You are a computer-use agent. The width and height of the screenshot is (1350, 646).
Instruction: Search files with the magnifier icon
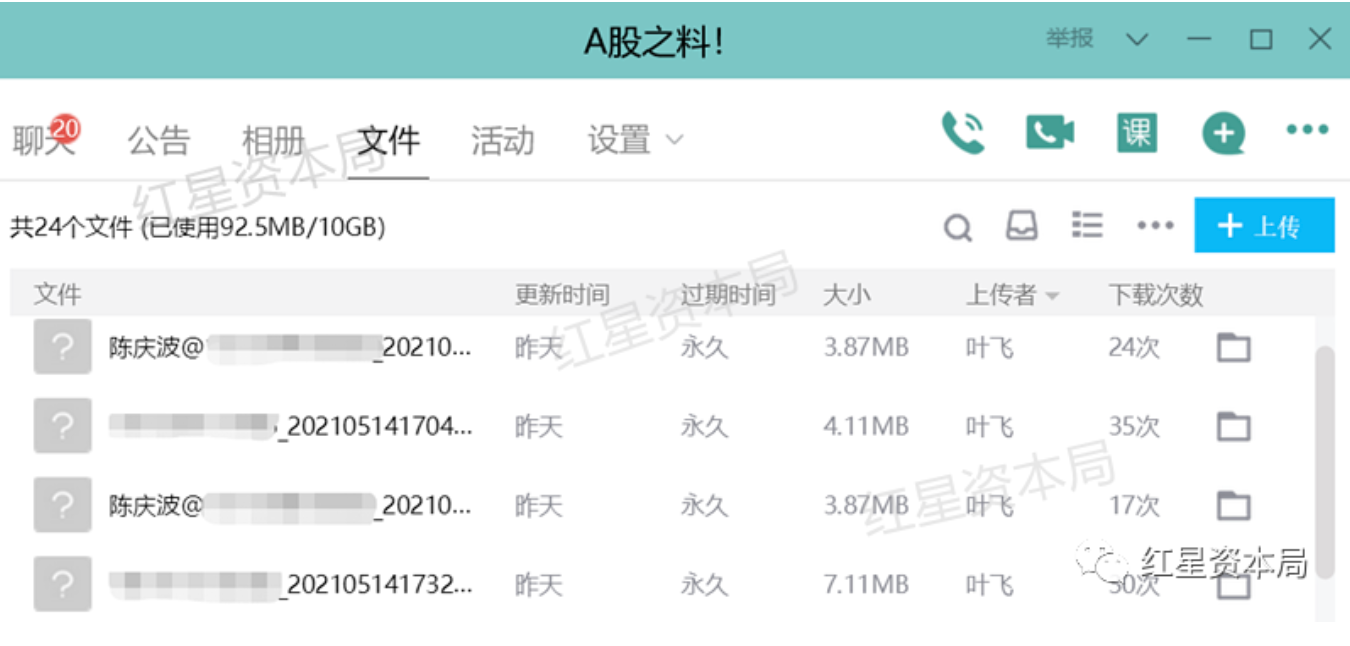(x=957, y=228)
